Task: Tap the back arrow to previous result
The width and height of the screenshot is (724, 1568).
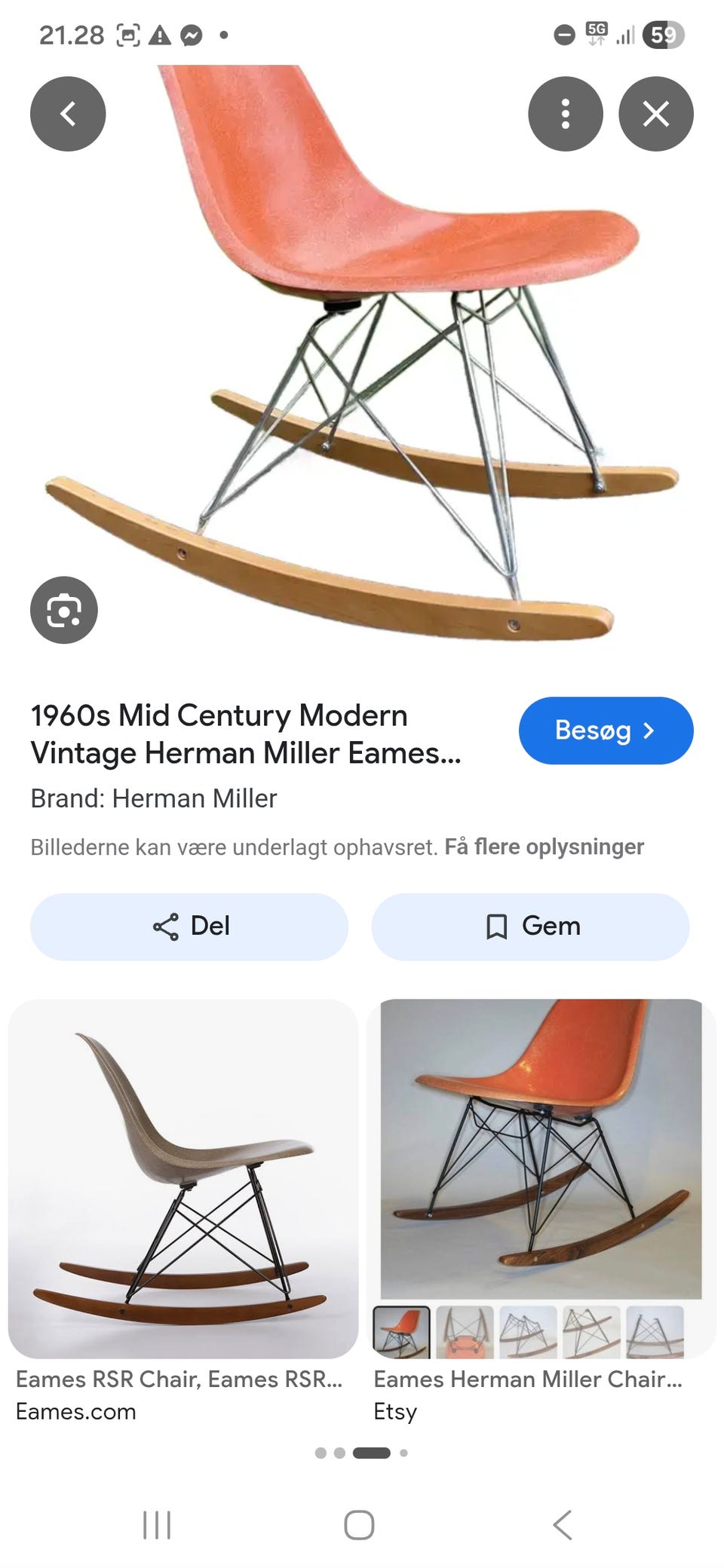Action: click(x=67, y=114)
